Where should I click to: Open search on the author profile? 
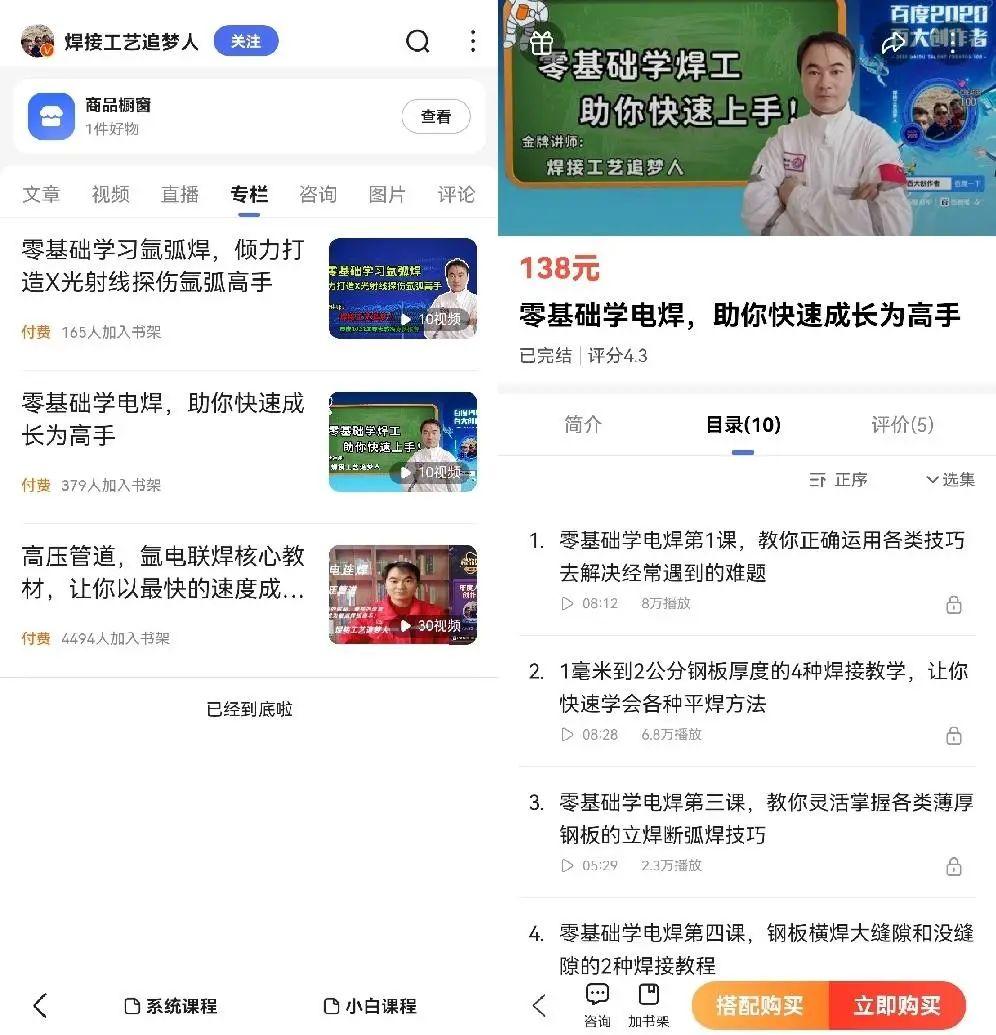pos(417,41)
